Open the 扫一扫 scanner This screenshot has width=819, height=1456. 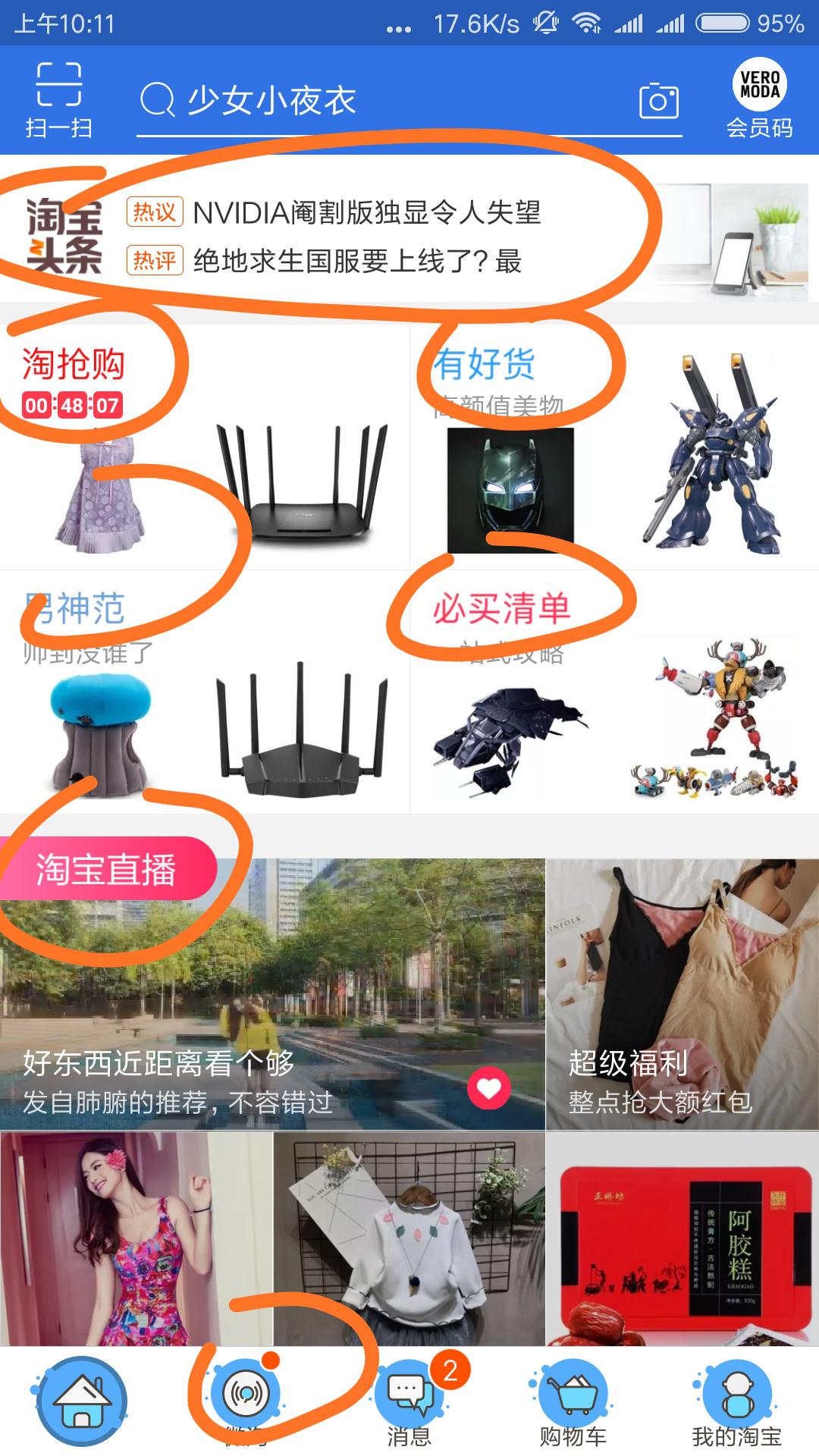pyautogui.click(x=58, y=100)
